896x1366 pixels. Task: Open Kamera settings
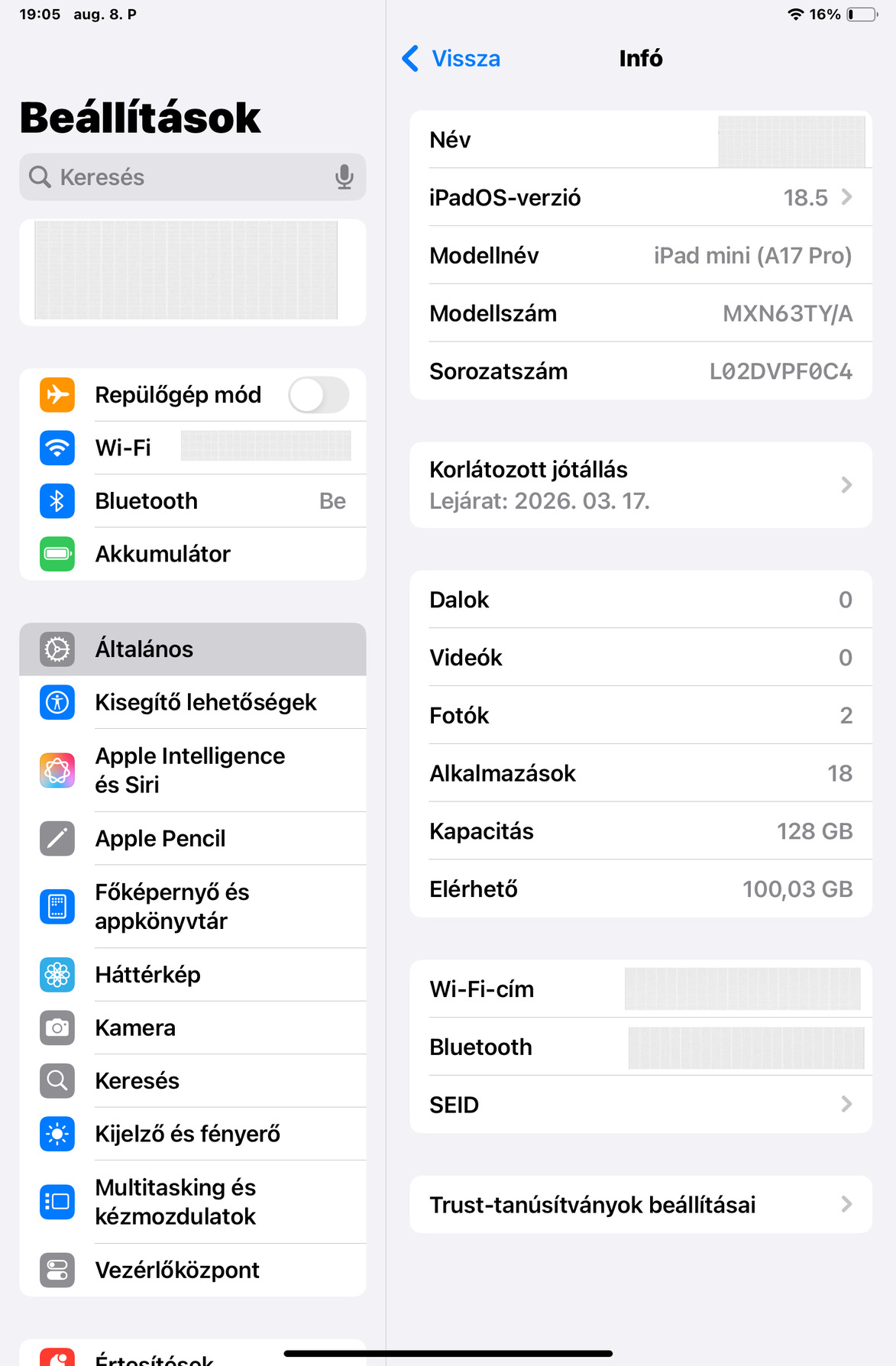[x=192, y=1028]
